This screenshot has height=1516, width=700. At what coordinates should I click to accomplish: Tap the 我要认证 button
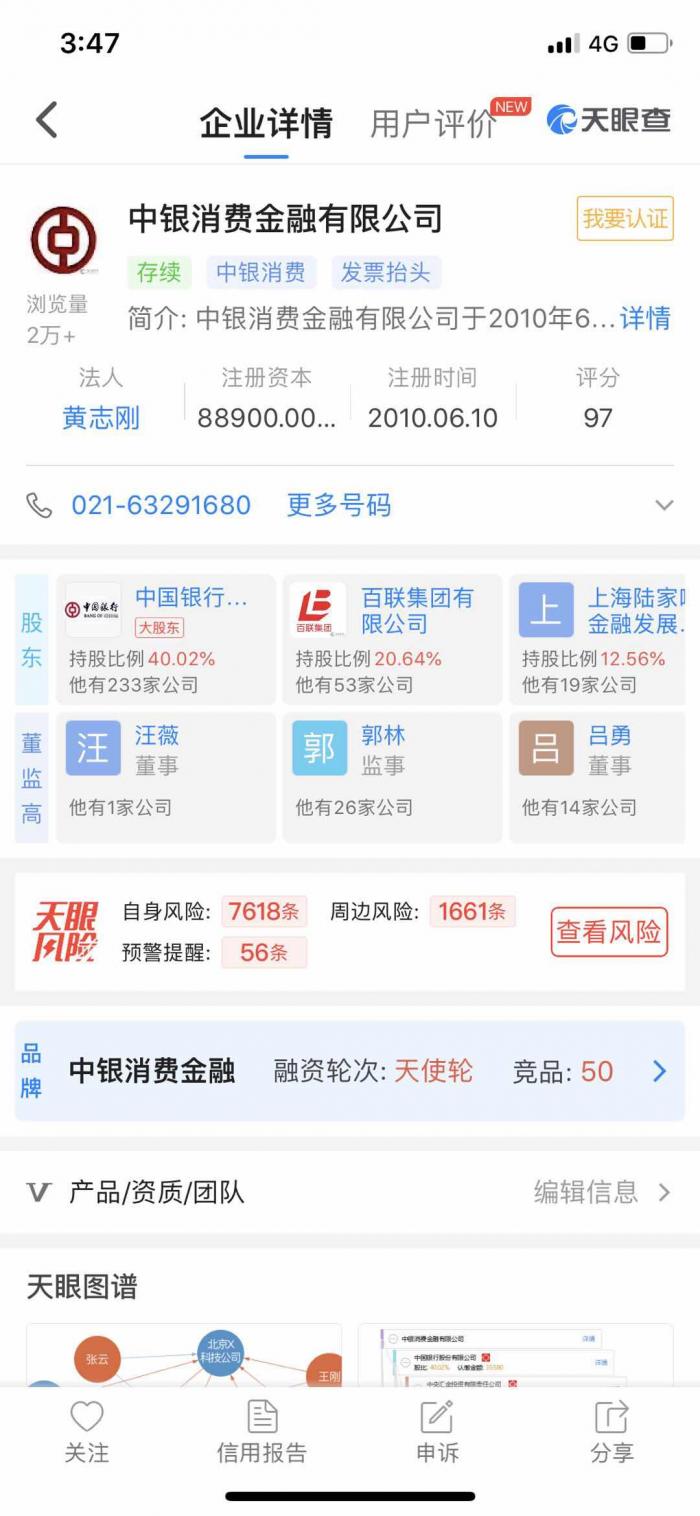click(625, 218)
